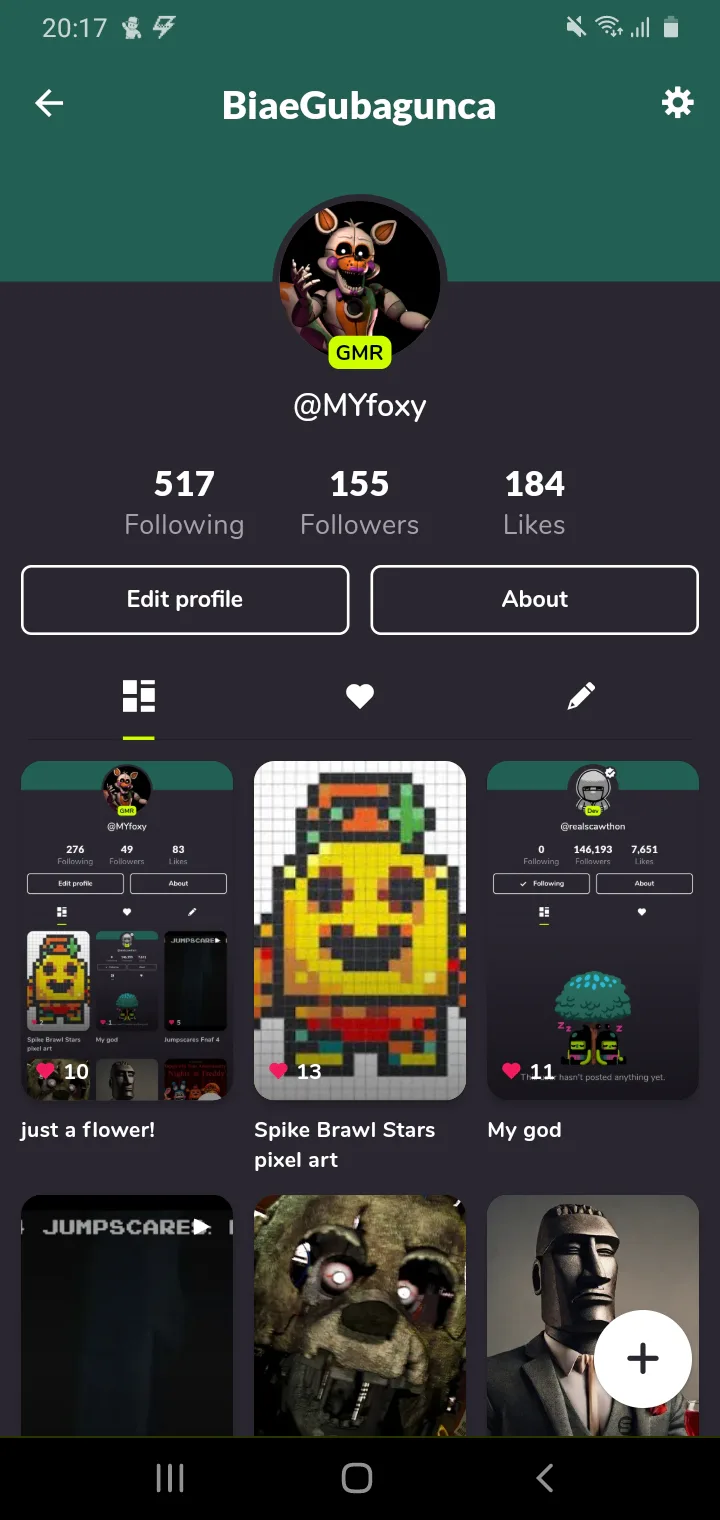
Task: Go back using the top arrow
Action: click(x=49, y=103)
